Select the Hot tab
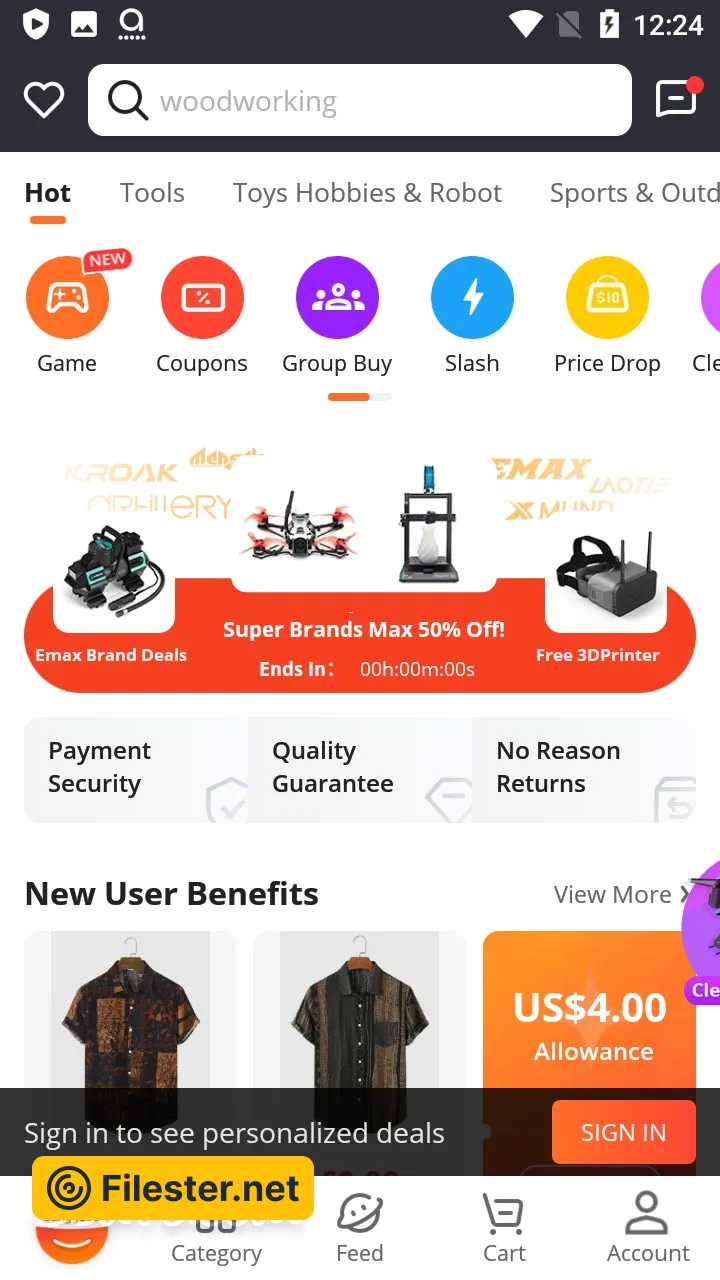This screenshot has width=720, height=1280. [48, 193]
